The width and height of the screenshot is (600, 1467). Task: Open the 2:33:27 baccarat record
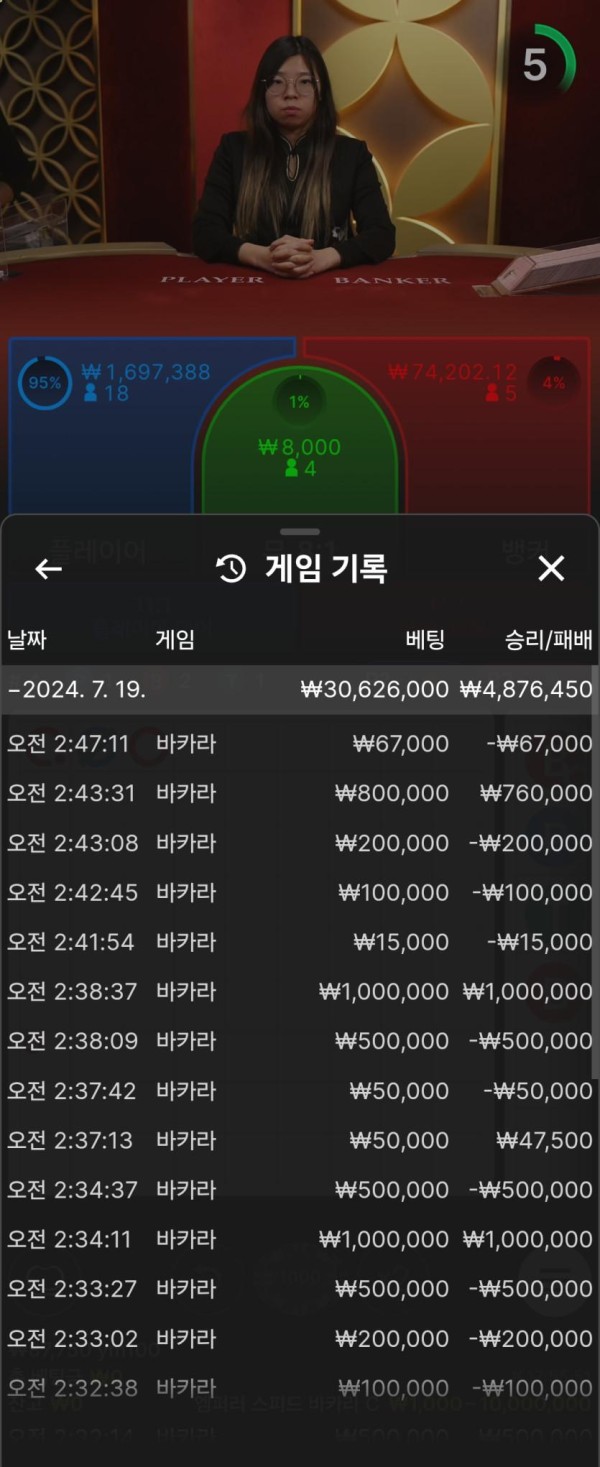pos(298,1289)
